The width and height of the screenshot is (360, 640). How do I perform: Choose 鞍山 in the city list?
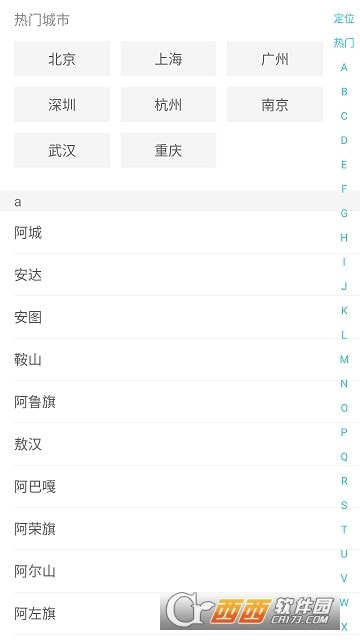(180, 360)
